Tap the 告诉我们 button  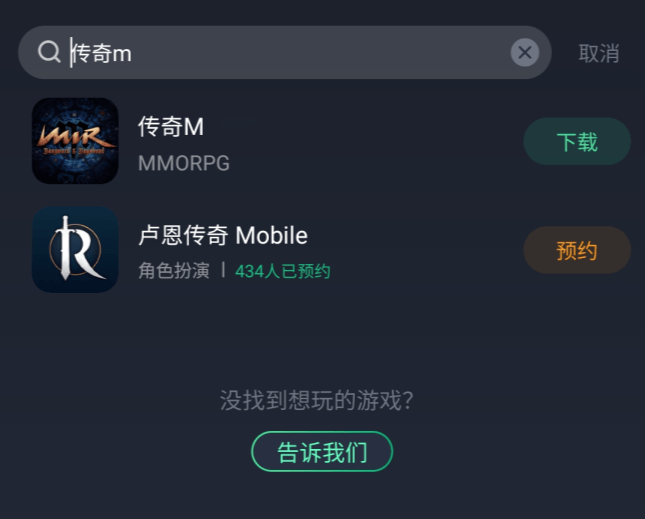[322, 452]
